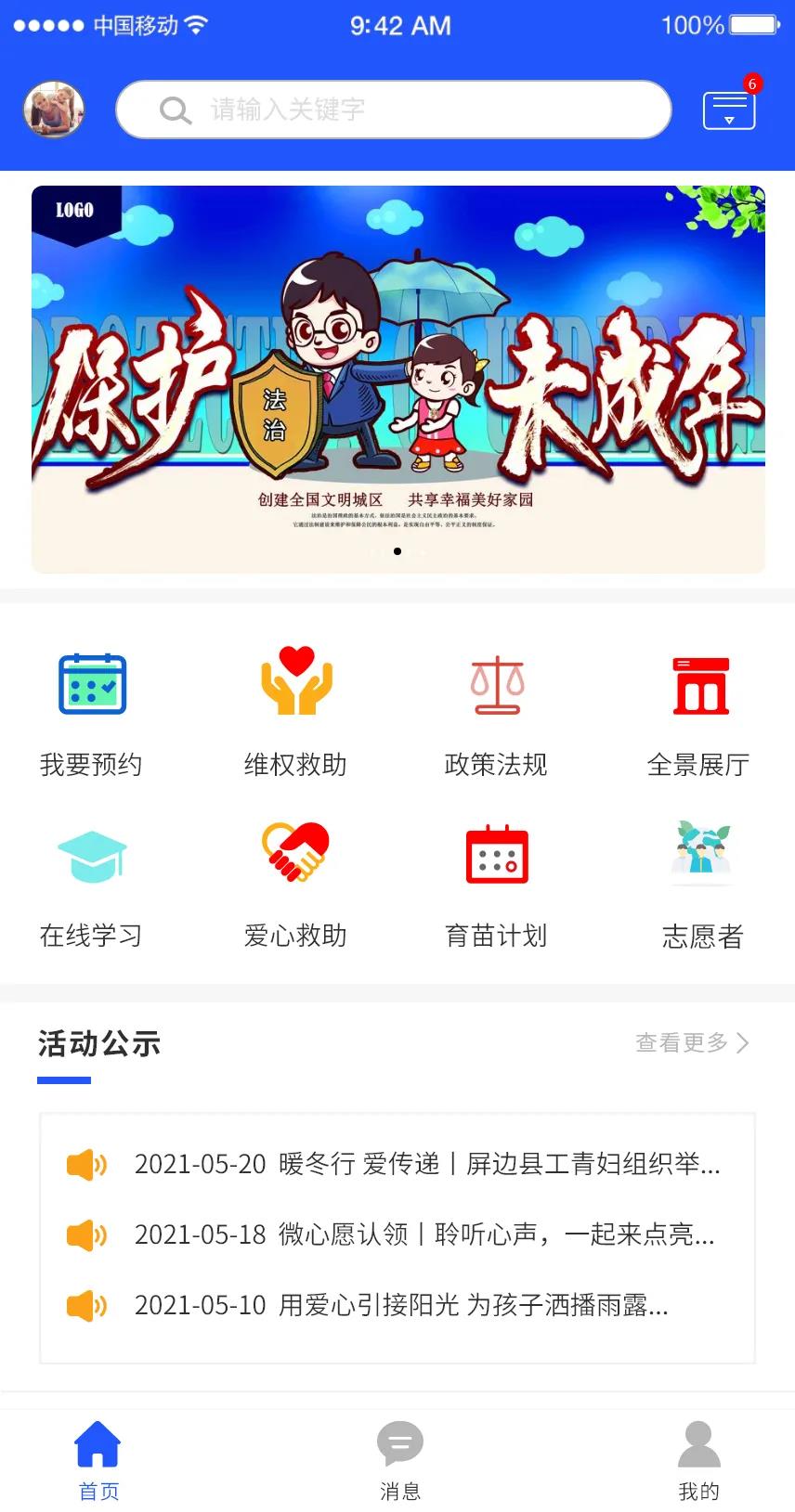The width and height of the screenshot is (795, 1512).
Task: Switch to the 我的 profile tab
Action: tap(698, 1461)
